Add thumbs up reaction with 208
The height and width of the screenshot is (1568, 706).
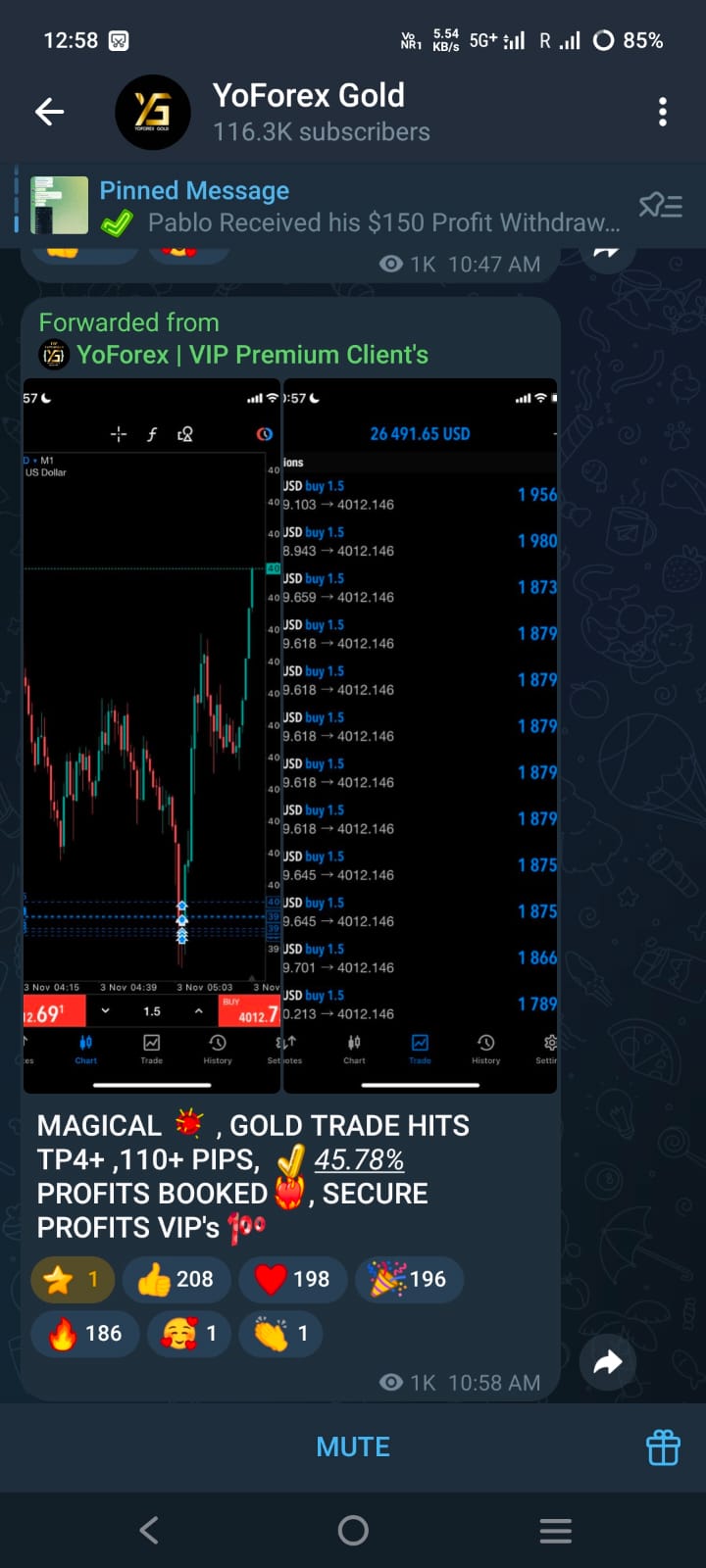176,1279
